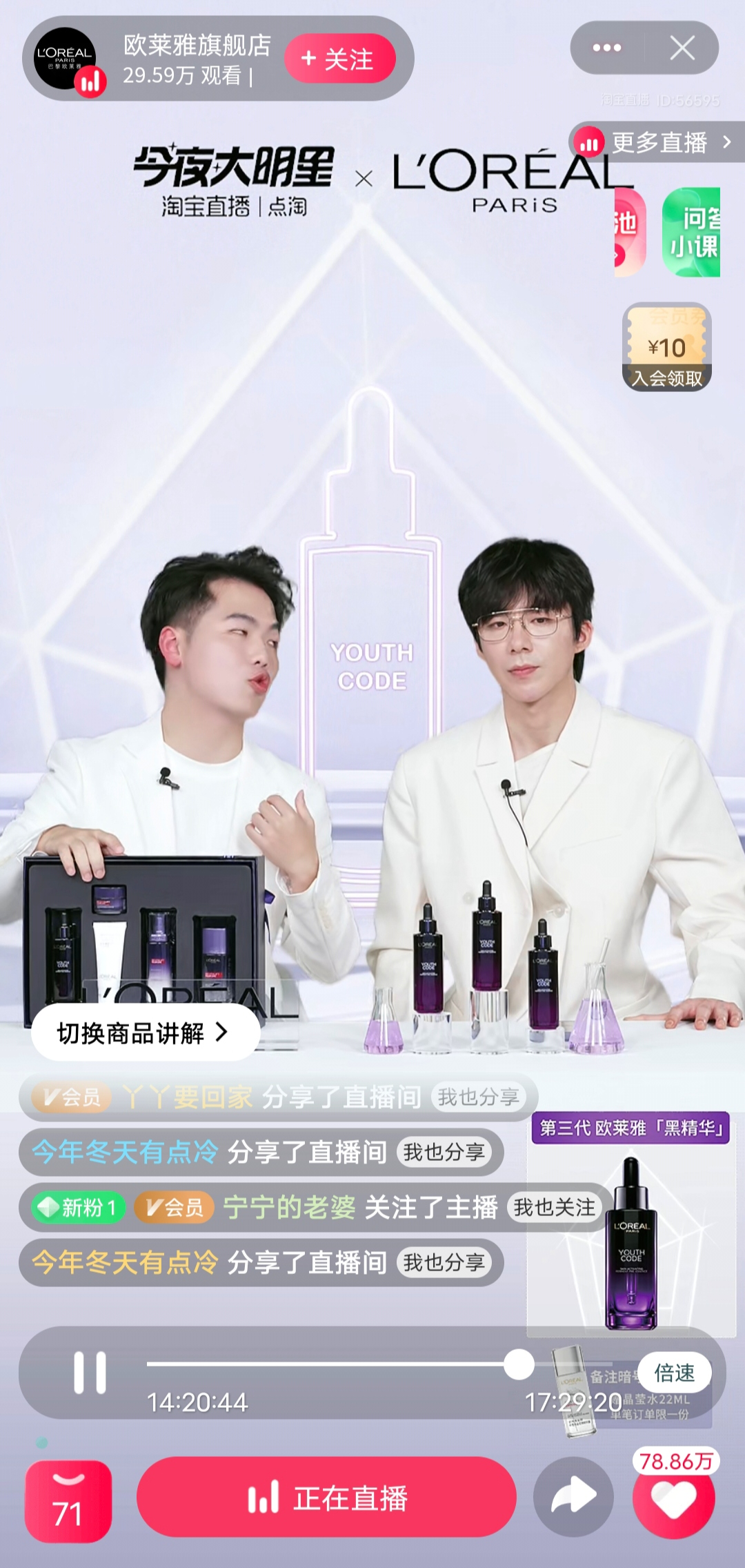Open the three-dot overflow menu
The height and width of the screenshot is (1568, 745).
[x=607, y=48]
